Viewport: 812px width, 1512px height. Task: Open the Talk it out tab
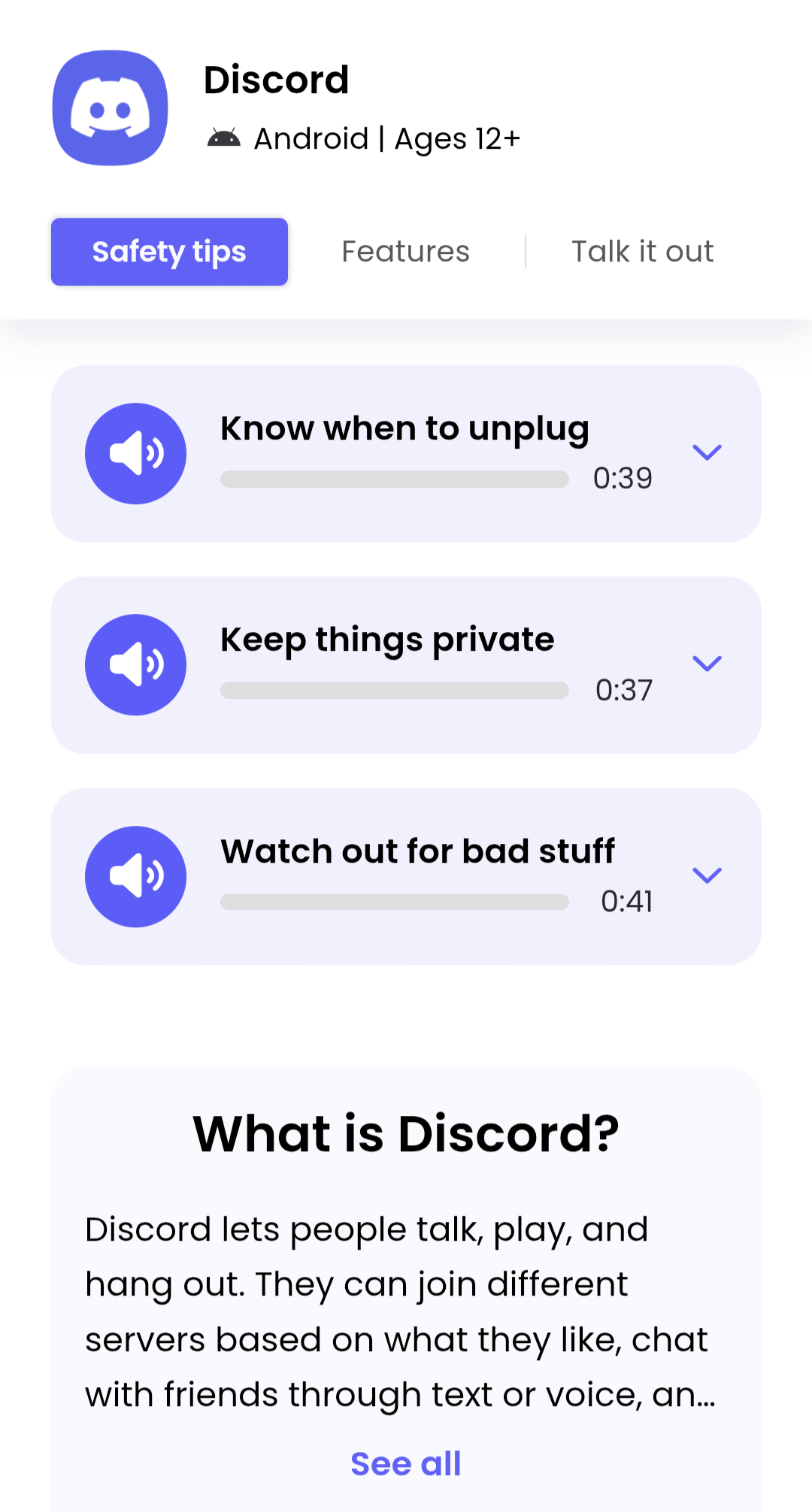(642, 251)
